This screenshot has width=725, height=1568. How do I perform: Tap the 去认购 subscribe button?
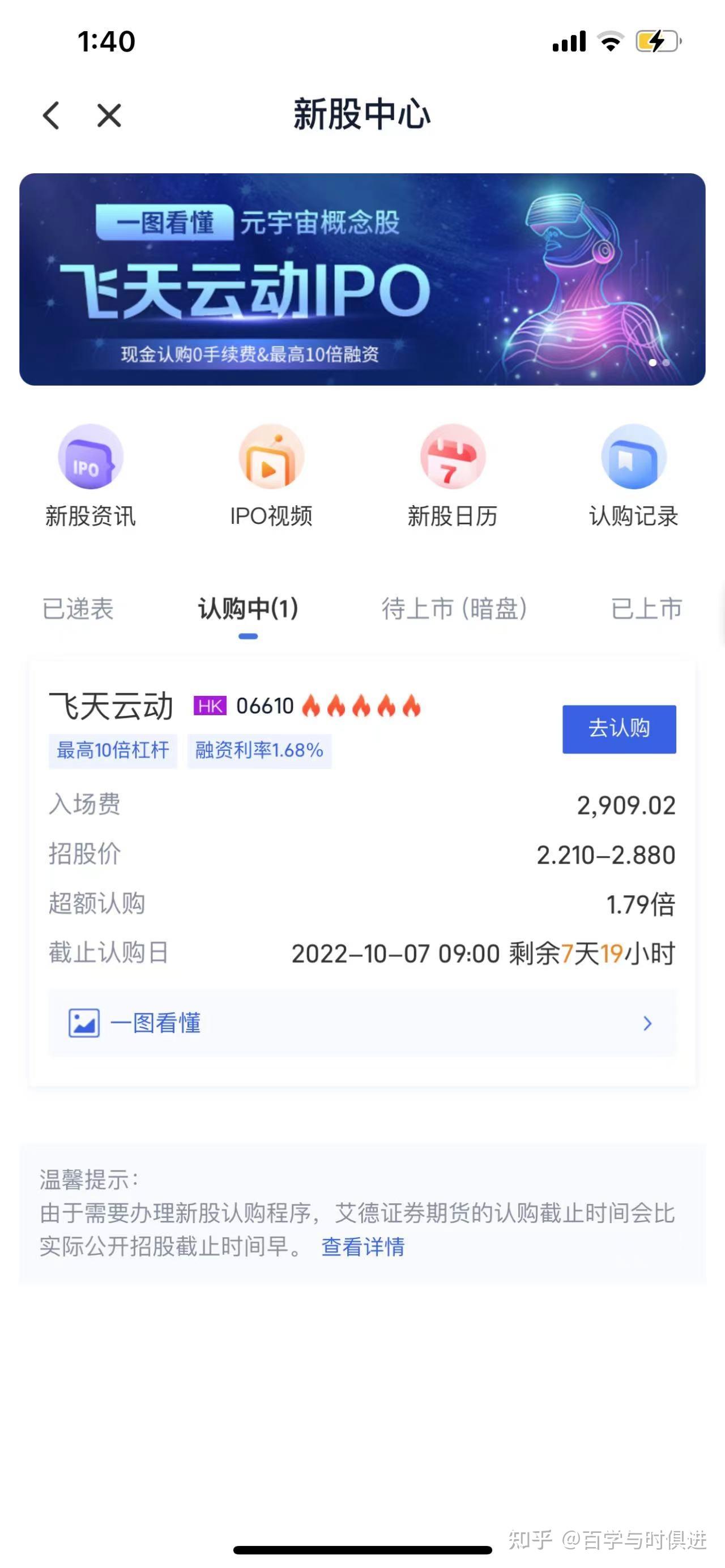pyautogui.click(x=619, y=730)
